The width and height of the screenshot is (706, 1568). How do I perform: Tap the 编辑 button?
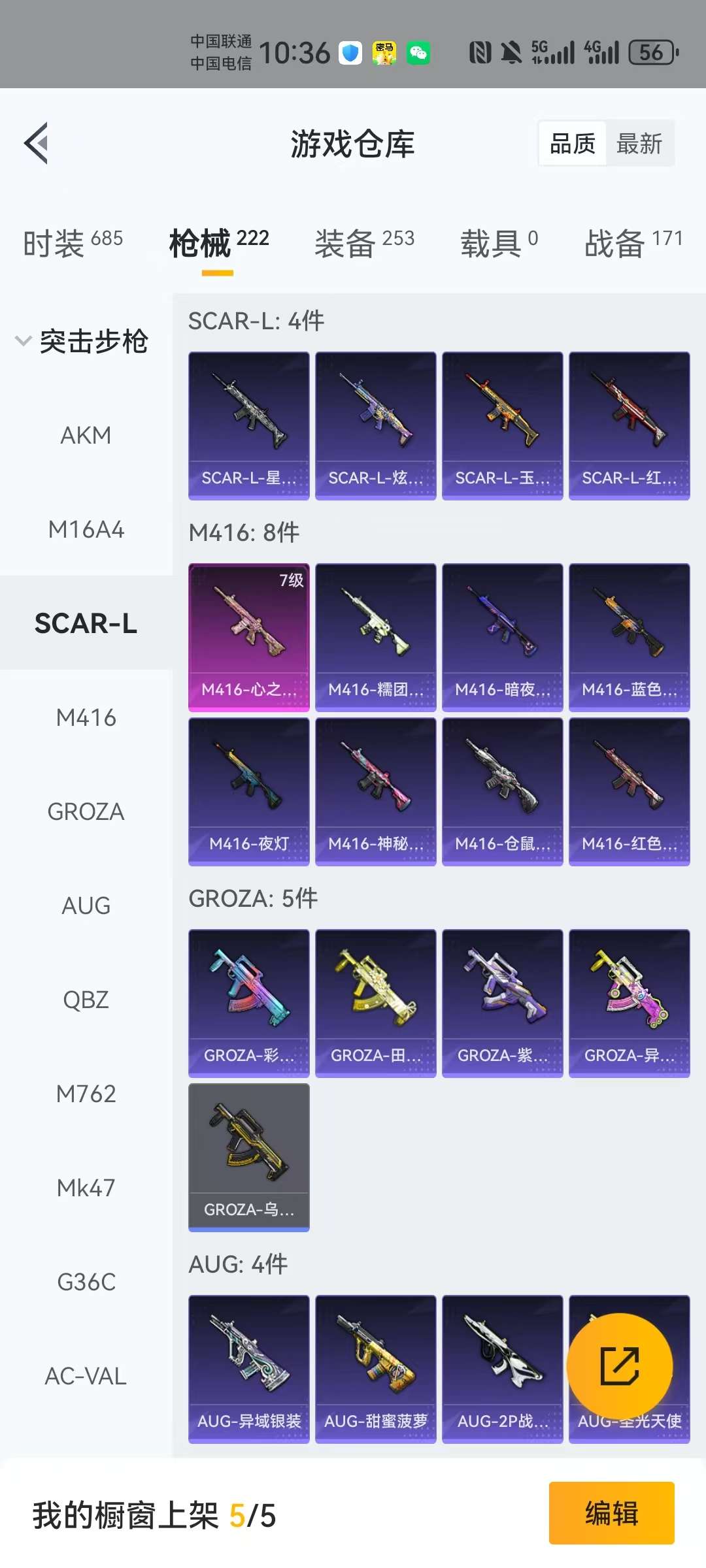pyautogui.click(x=611, y=1513)
